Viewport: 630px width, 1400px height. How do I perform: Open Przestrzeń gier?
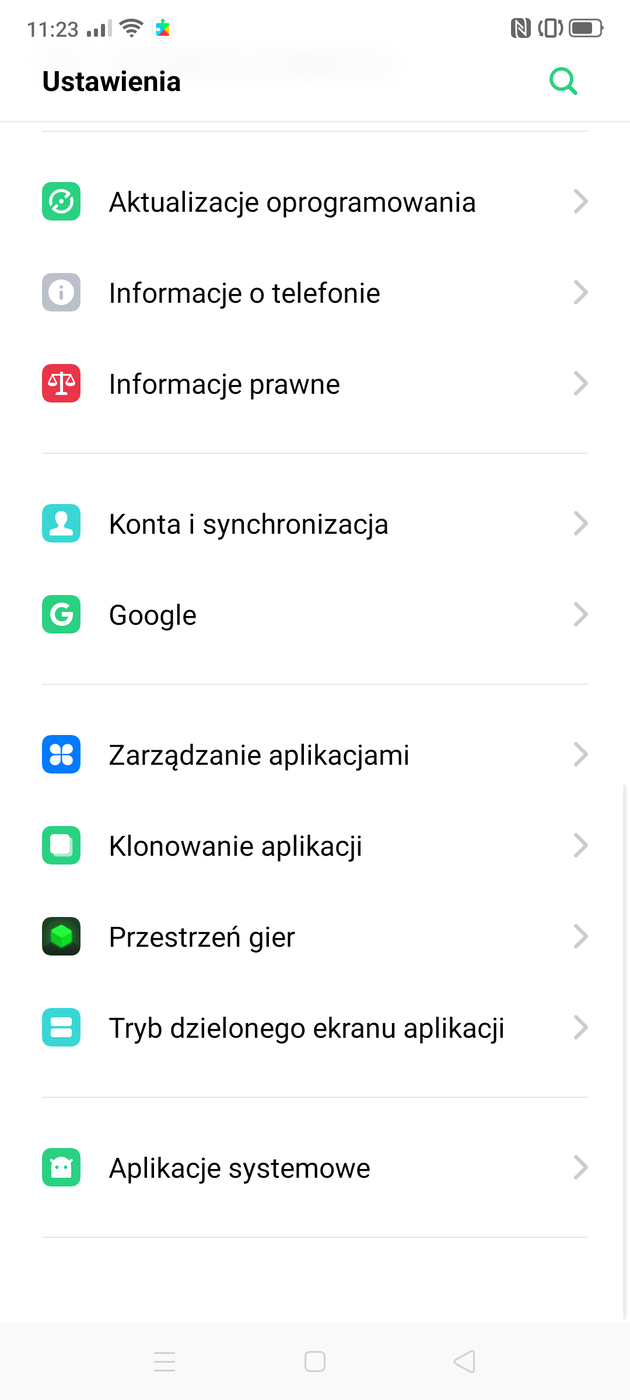(202, 937)
